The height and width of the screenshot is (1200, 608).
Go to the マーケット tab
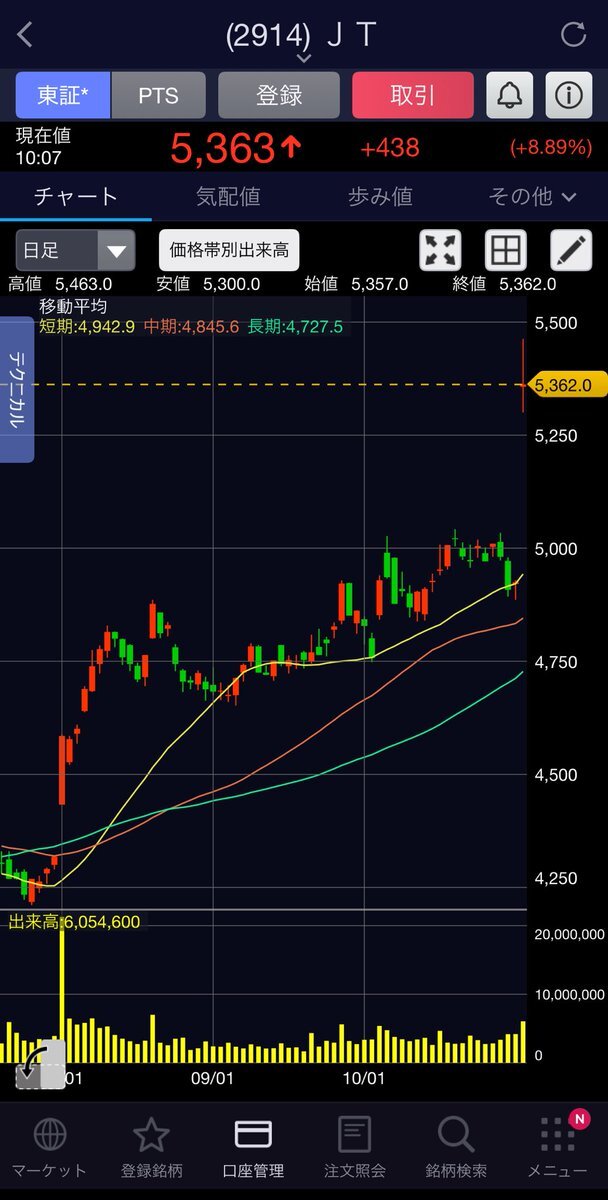49,1148
